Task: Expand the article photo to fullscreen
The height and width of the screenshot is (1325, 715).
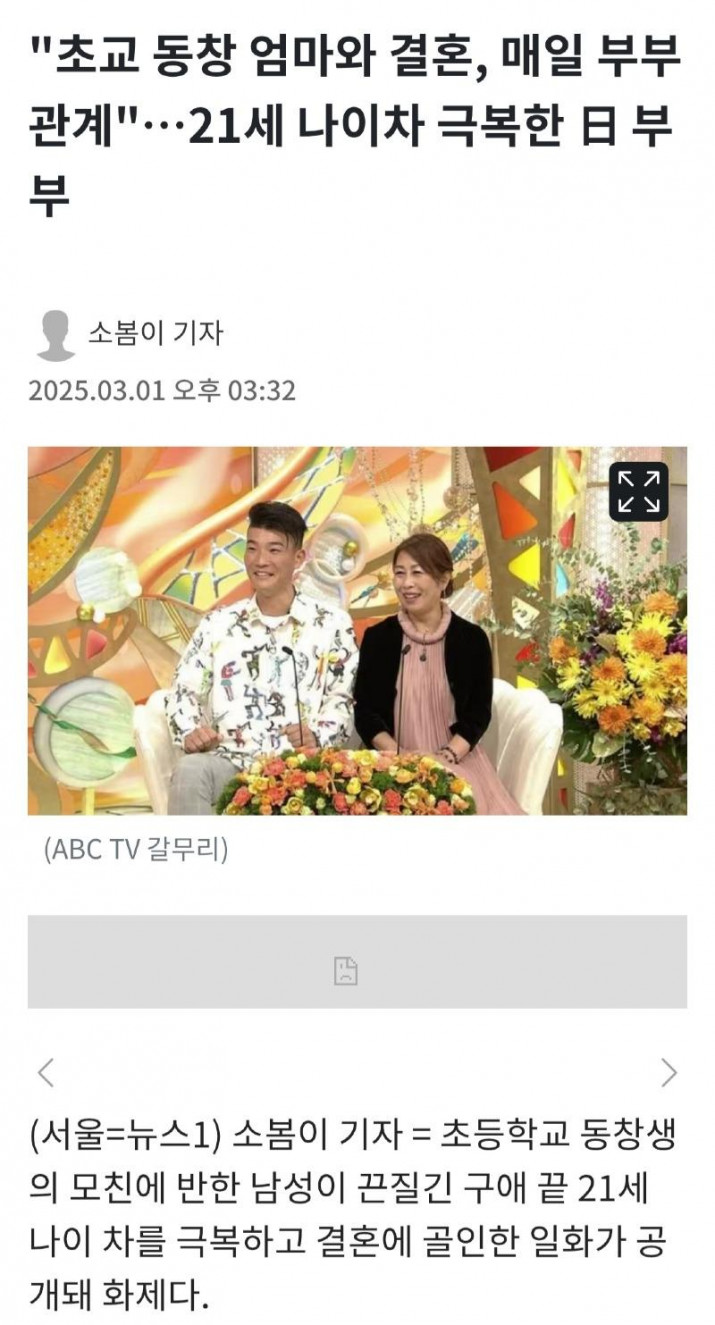Action: [x=638, y=492]
